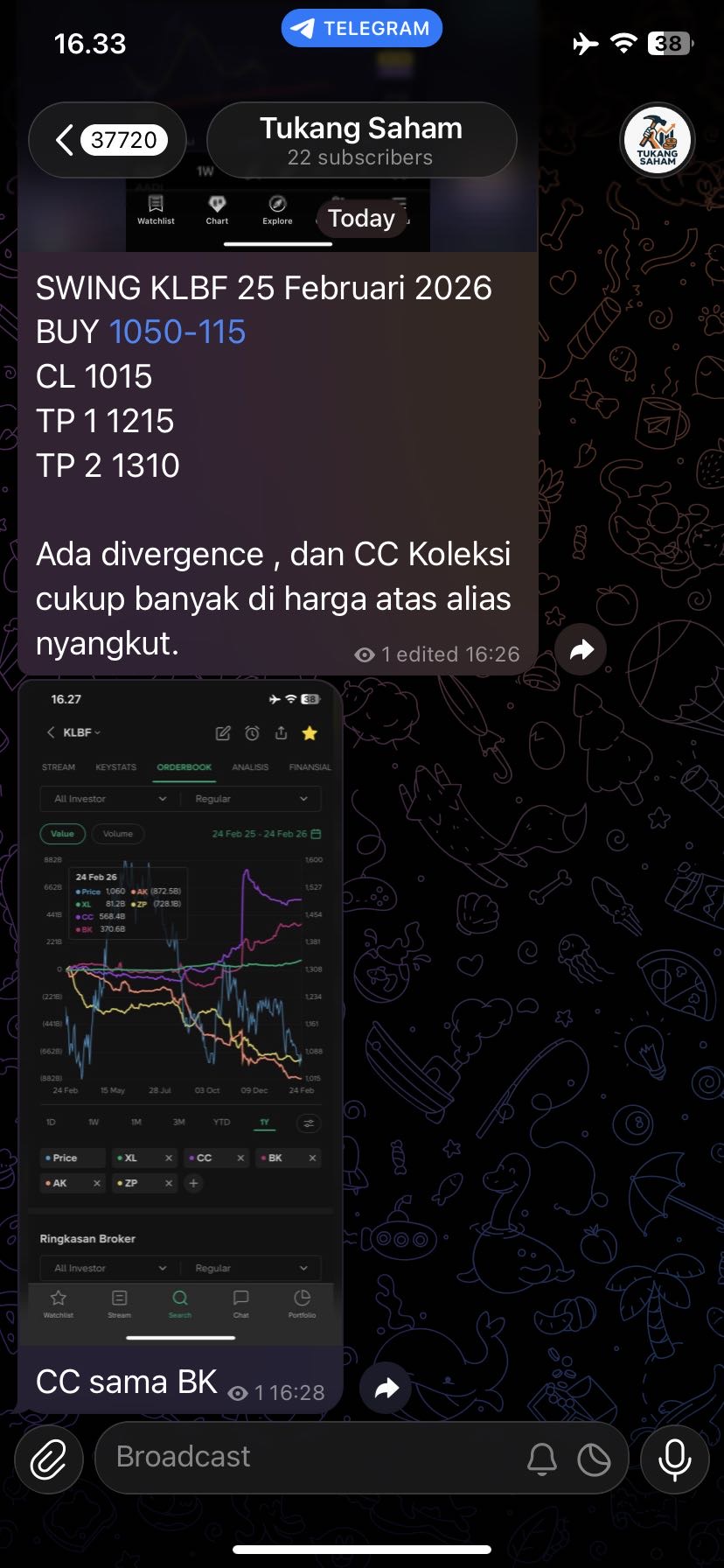724x1568 pixels.
Task: Toggle the star to favorite KLBF
Action: [309, 731]
